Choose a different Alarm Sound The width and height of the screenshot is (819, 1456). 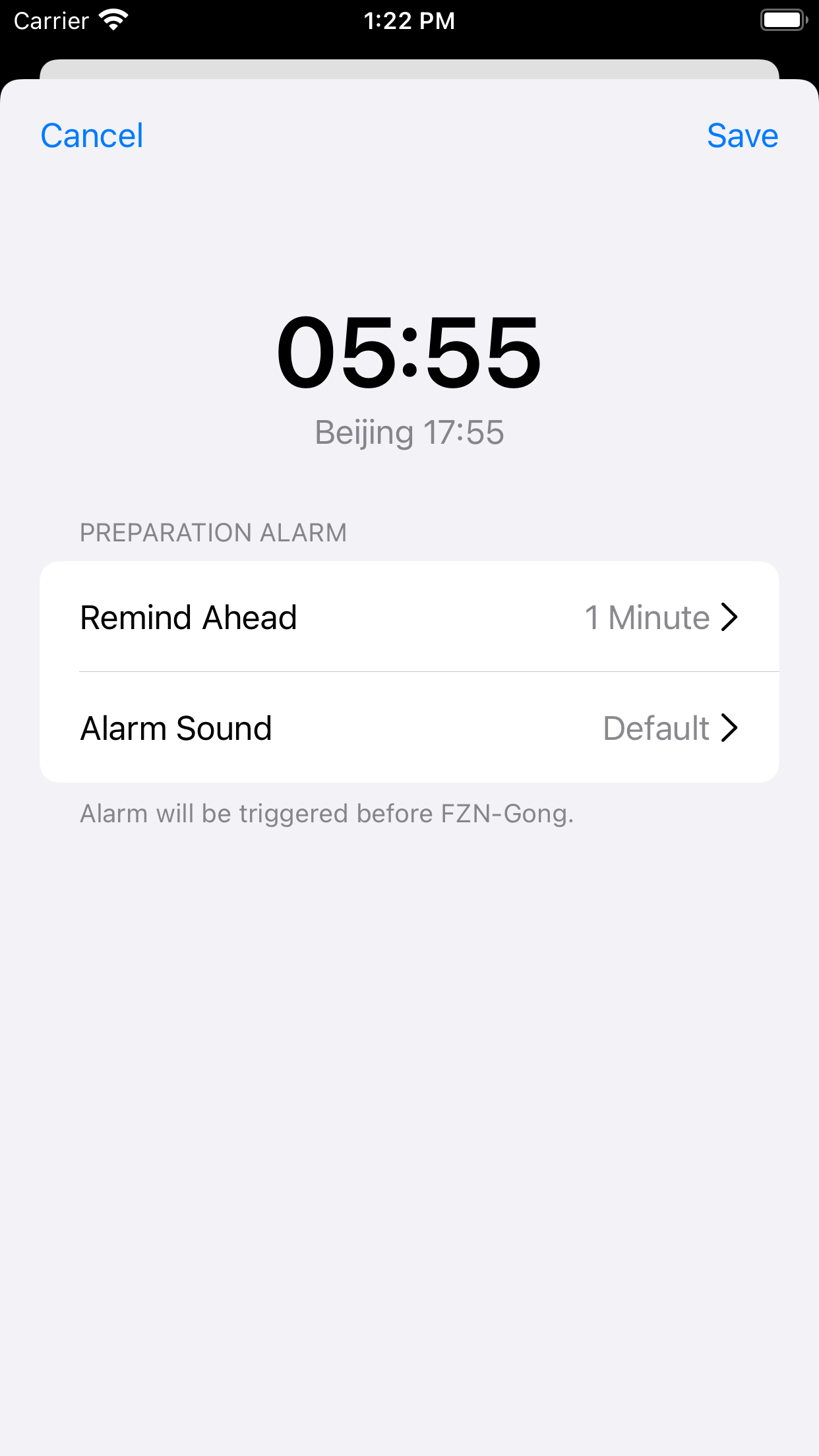pos(409,728)
